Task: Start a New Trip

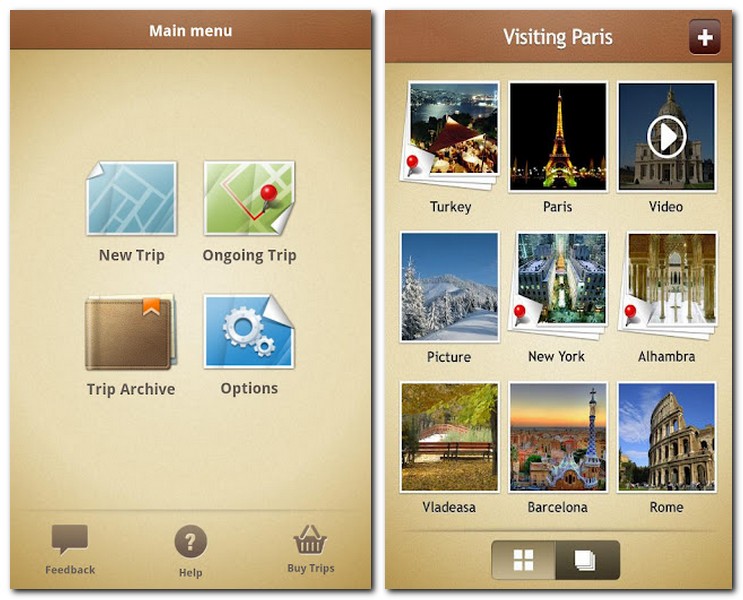Action: coord(131,200)
